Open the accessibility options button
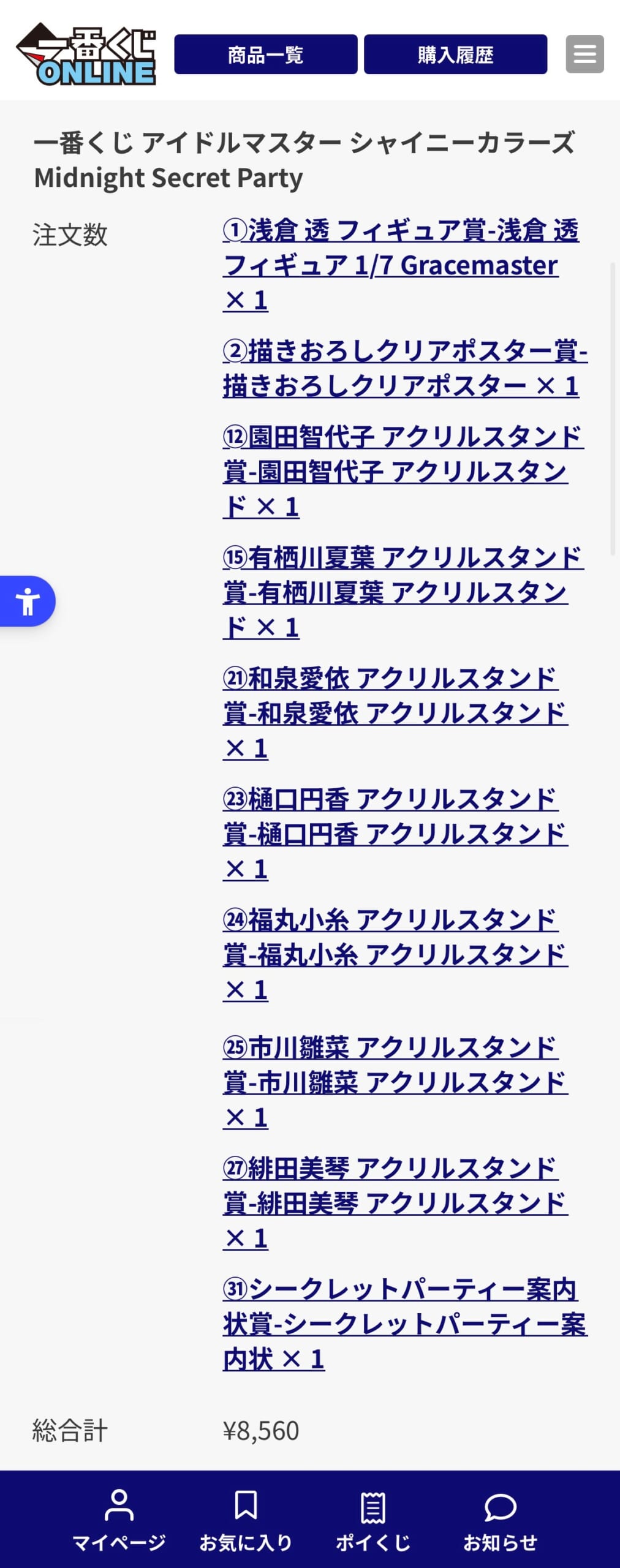The width and height of the screenshot is (620, 1568). [x=27, y=601]
